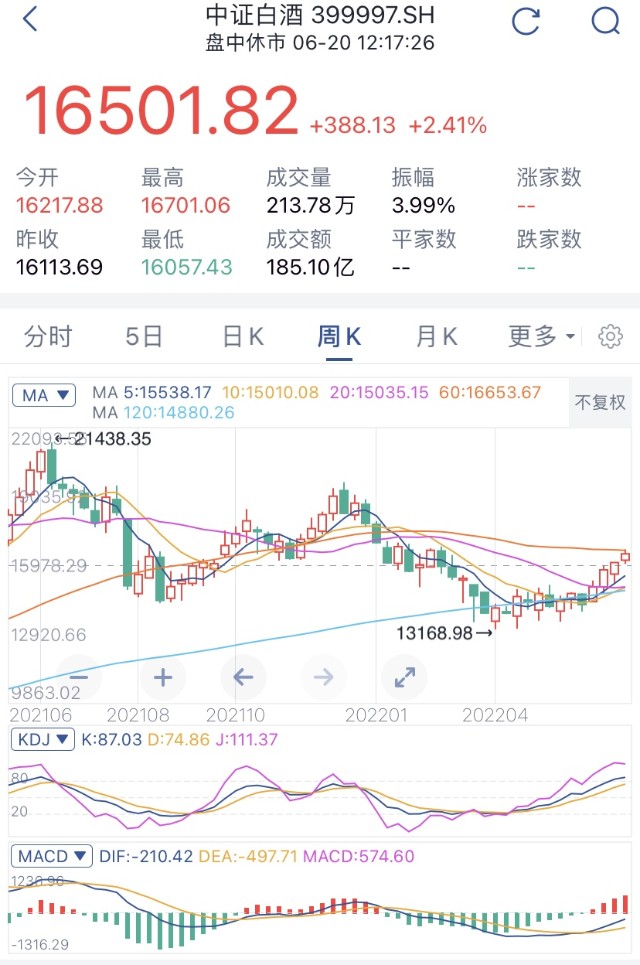The height and width of the screenshot is (965, 640).
Task: Open the KDJ indicator dropdown
Action: (44, 740)
